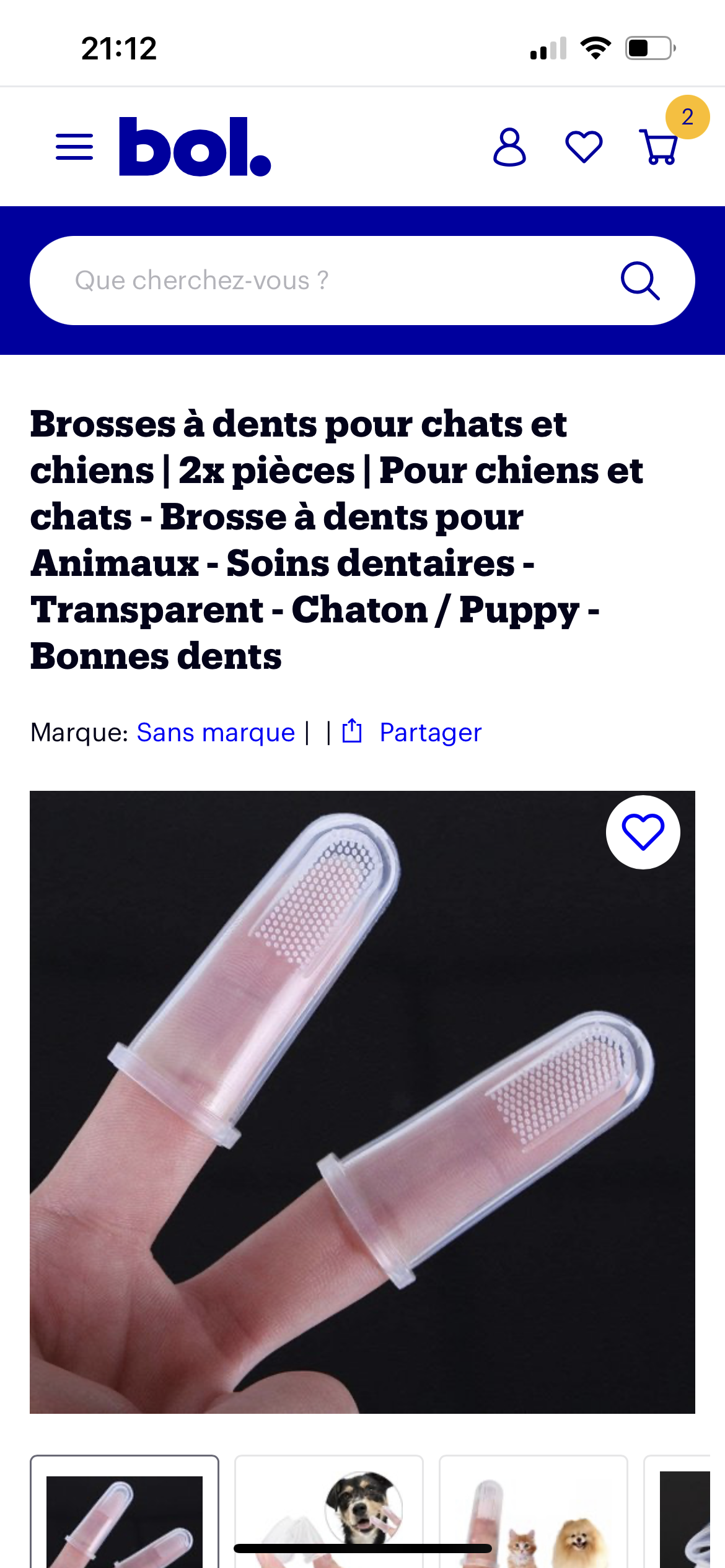This screenshot has width=725, height=1568.
Task: Select the first thumbnail with finger brushes
Action: coord(125,1514)
